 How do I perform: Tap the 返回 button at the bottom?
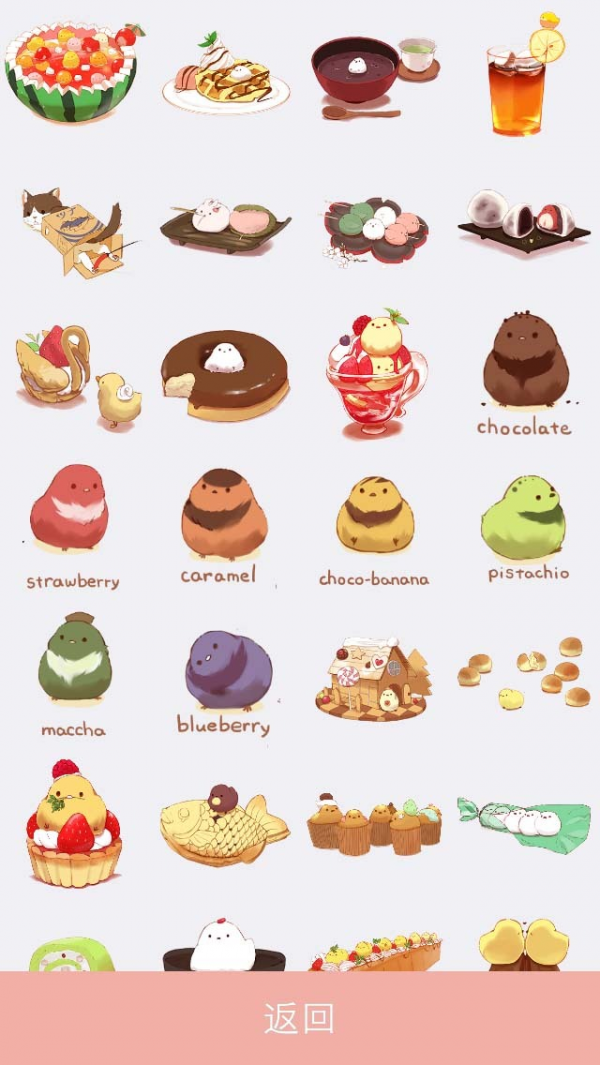coord(300,1018)
